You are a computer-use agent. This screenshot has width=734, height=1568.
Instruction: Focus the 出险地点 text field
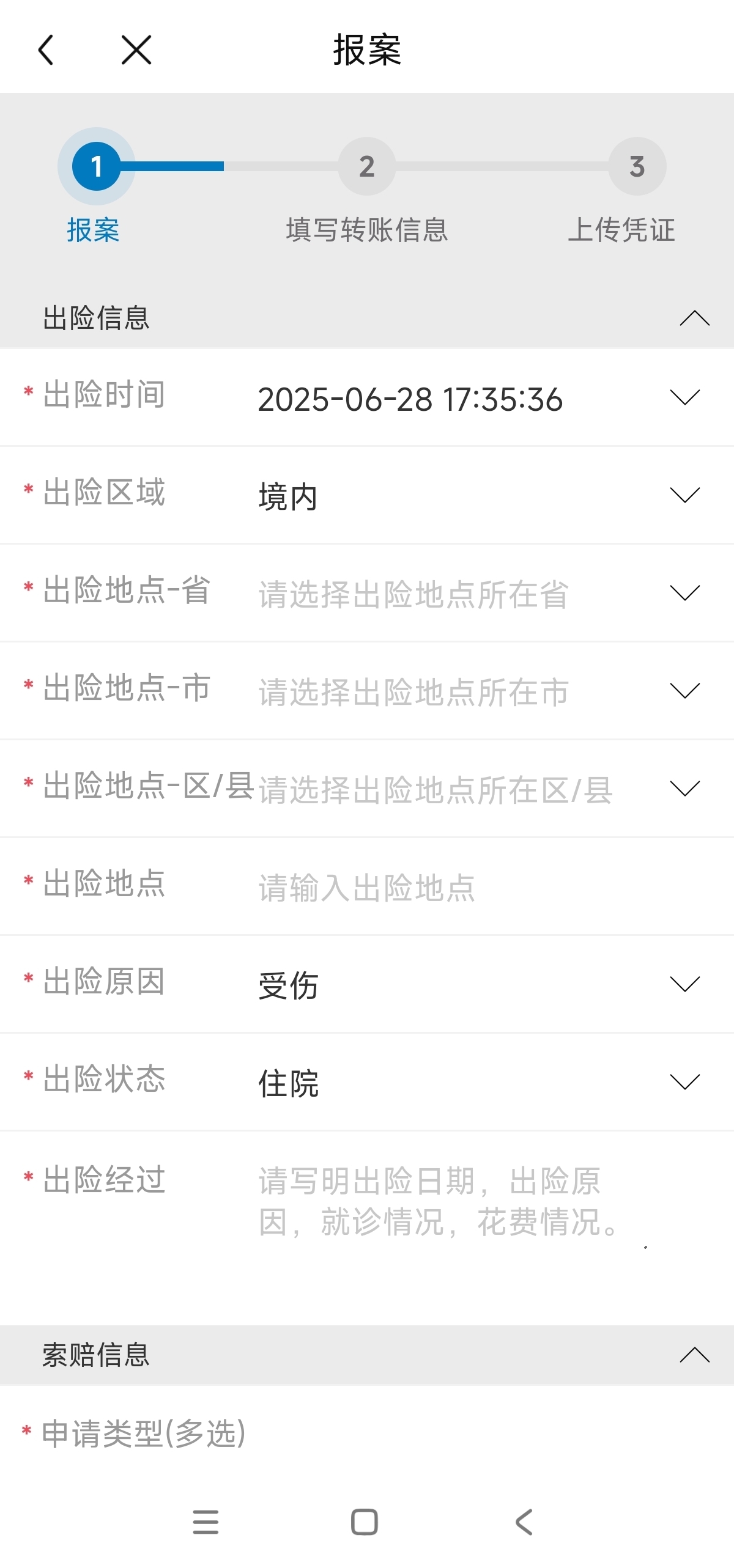coord(477,887)
